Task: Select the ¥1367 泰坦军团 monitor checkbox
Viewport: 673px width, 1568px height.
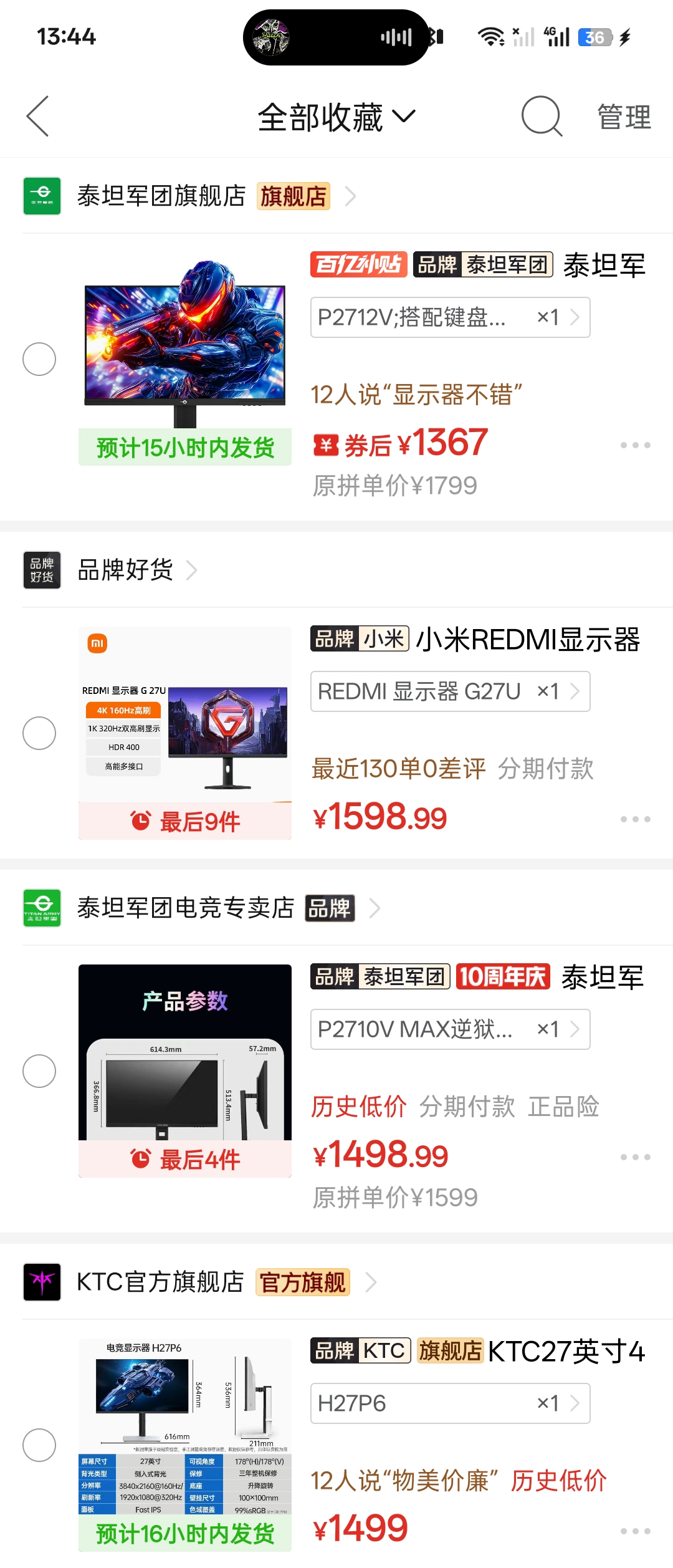Action: 39,359
